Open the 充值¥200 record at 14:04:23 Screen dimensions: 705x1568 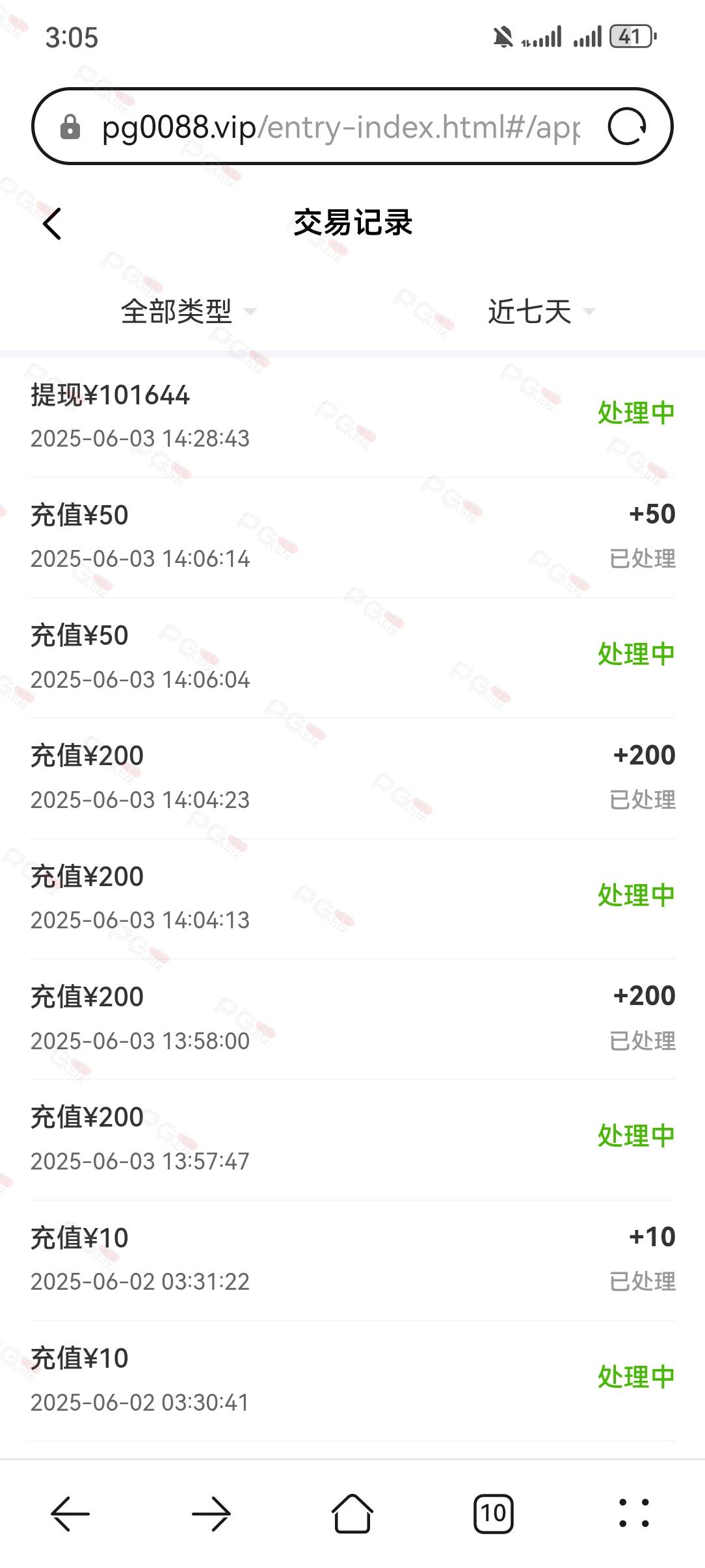pos(352,778)
